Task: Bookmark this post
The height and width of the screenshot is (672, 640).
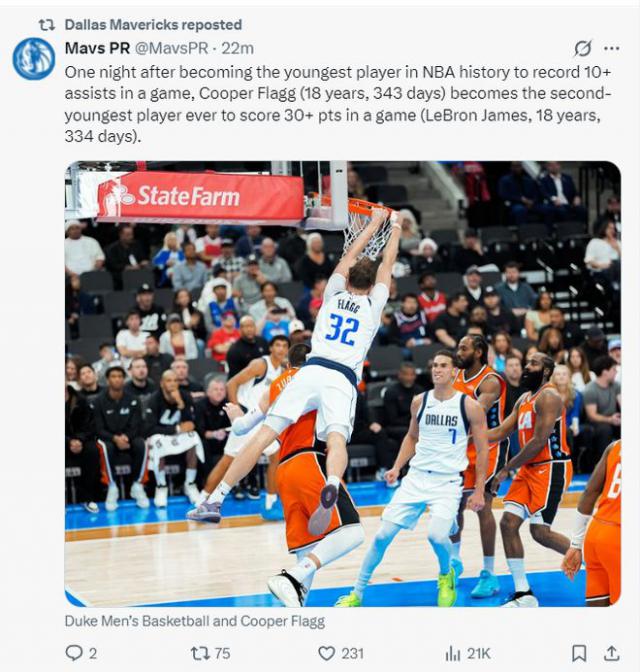Action: coord(579,653)
